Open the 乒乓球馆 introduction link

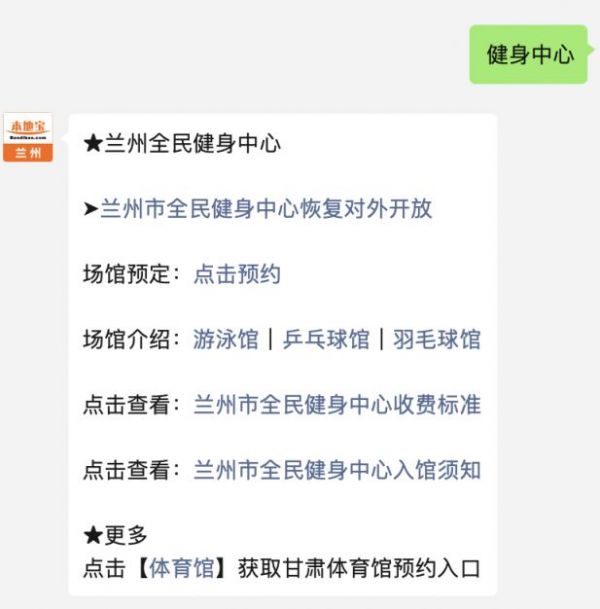pos(326,339)
